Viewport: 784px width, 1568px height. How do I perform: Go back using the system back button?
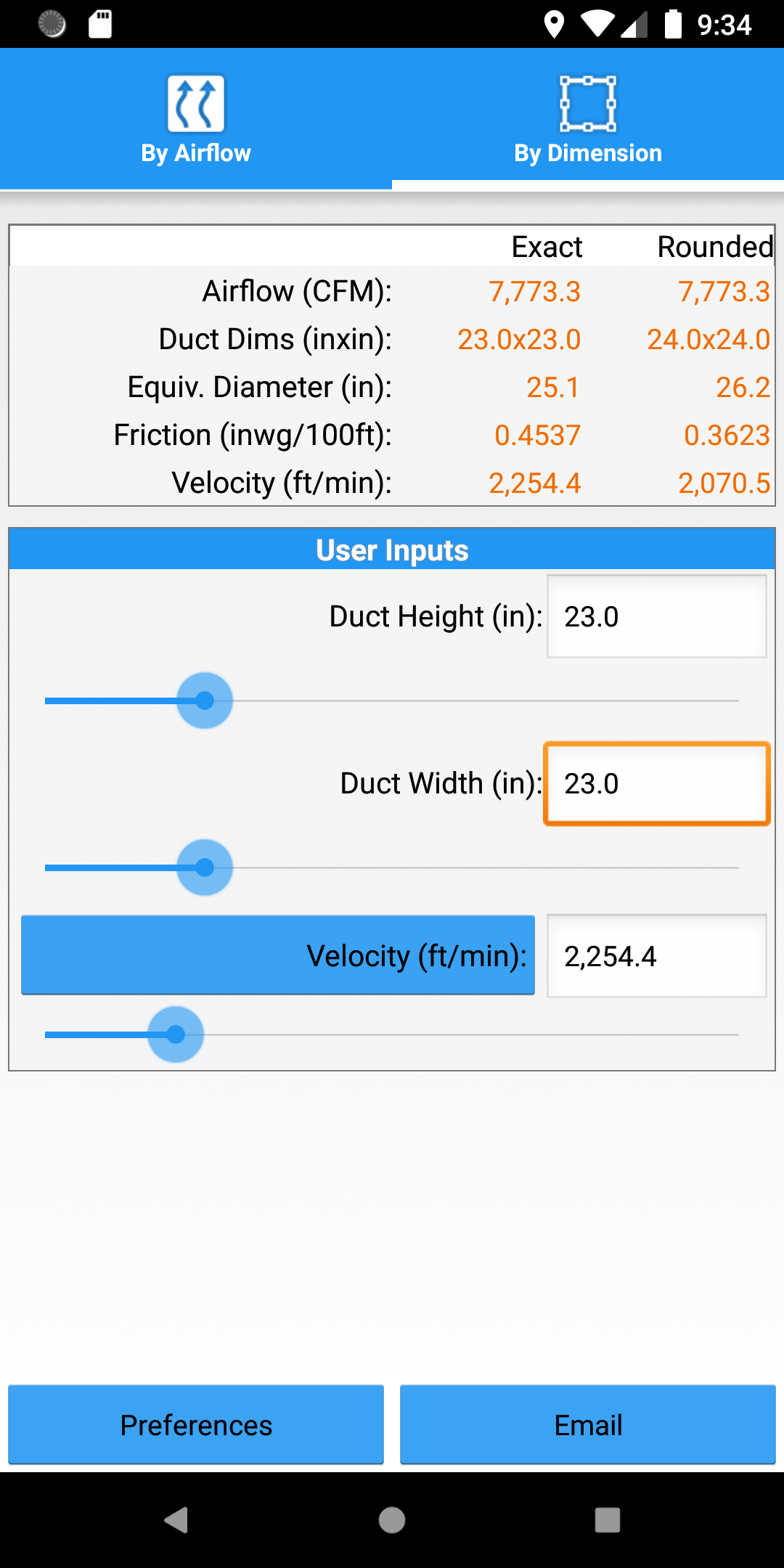click(x=176, y=1519)
